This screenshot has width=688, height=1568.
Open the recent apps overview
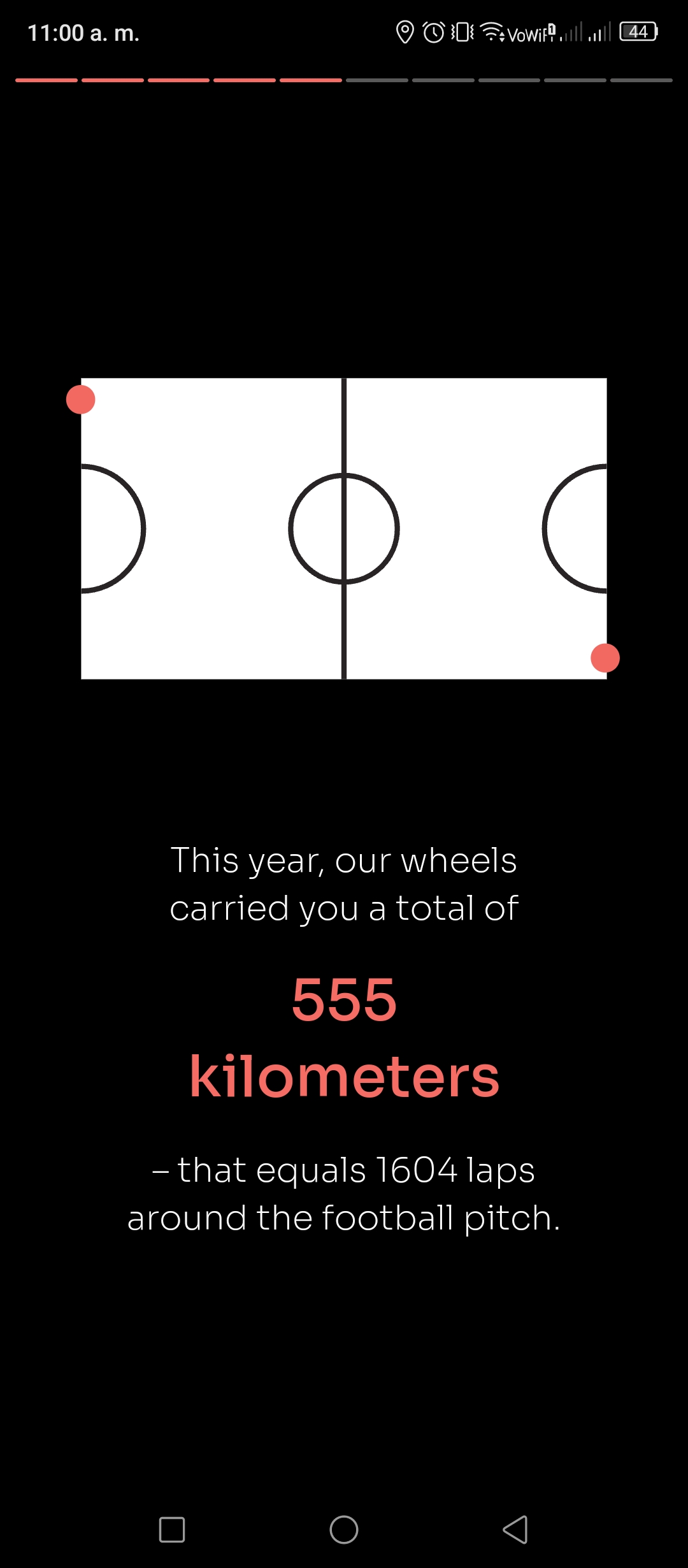click(172, 1529)
